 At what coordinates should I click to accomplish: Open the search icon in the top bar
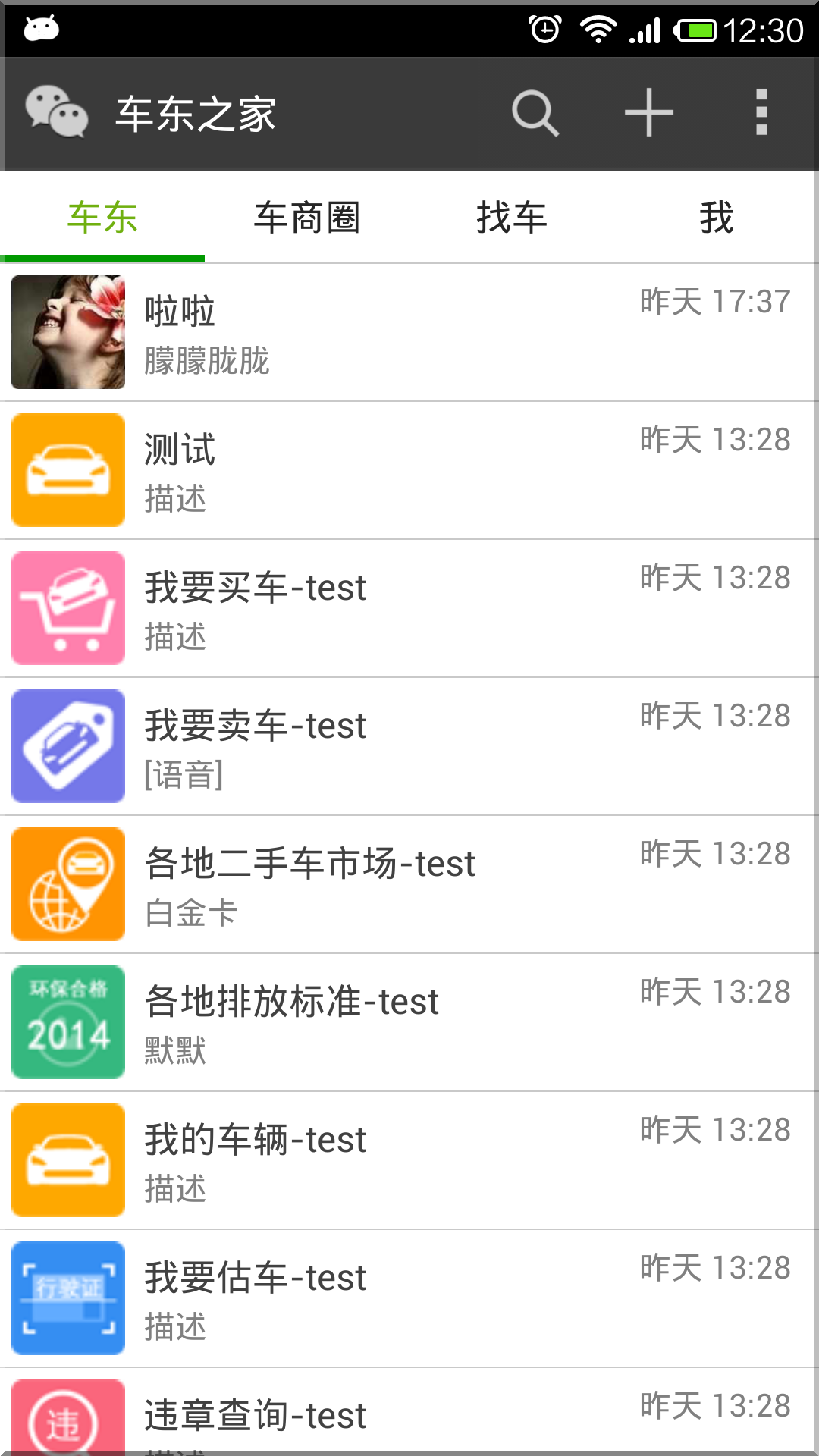[536, 112]
